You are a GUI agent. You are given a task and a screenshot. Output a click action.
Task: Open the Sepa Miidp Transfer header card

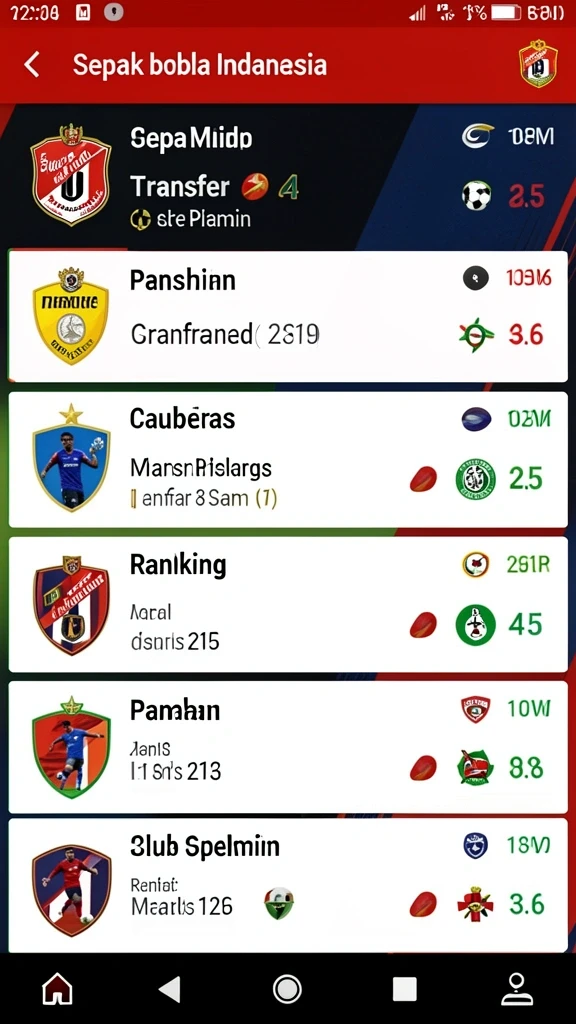click(288, 178)
